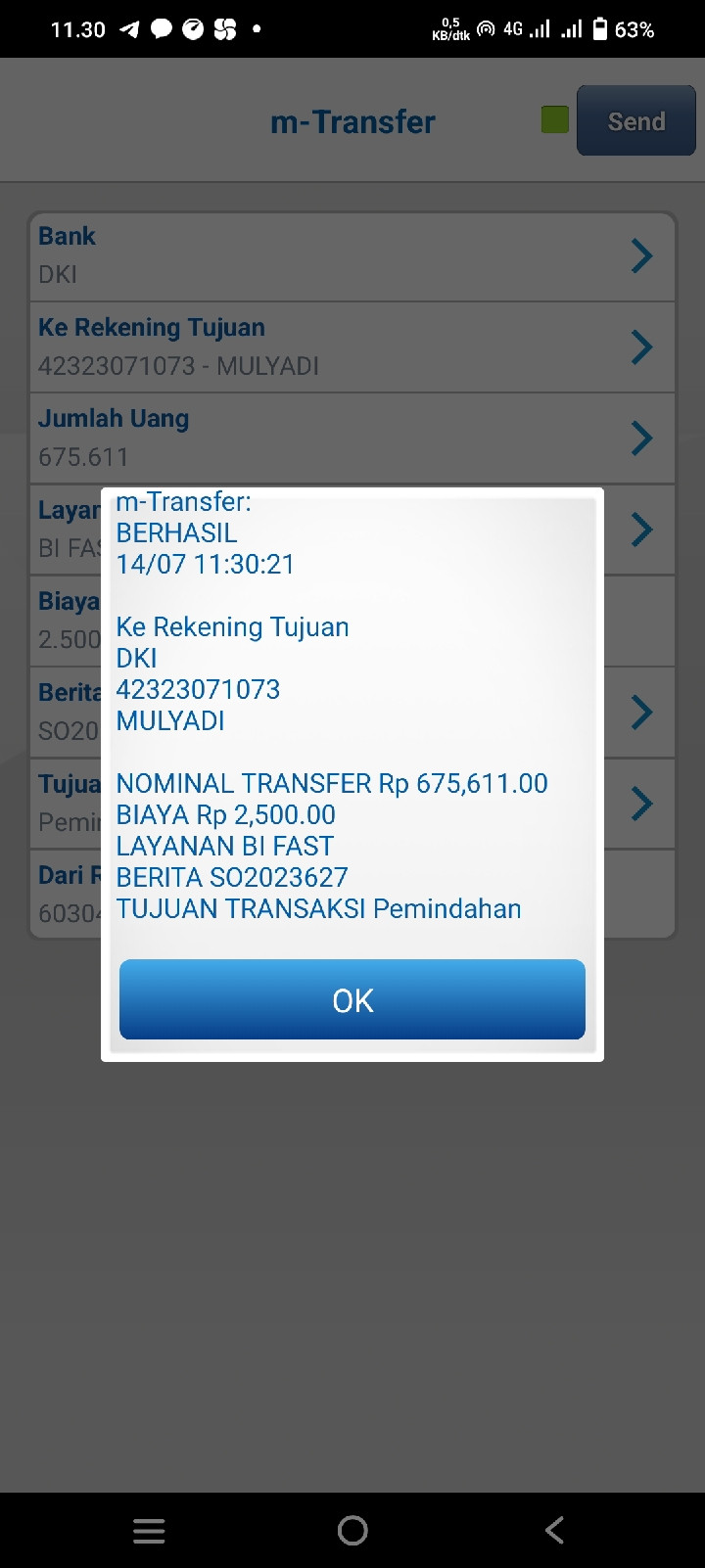Go back using the system back button
Screen dimensions: 705x1568
click(x=554, y=1530)
